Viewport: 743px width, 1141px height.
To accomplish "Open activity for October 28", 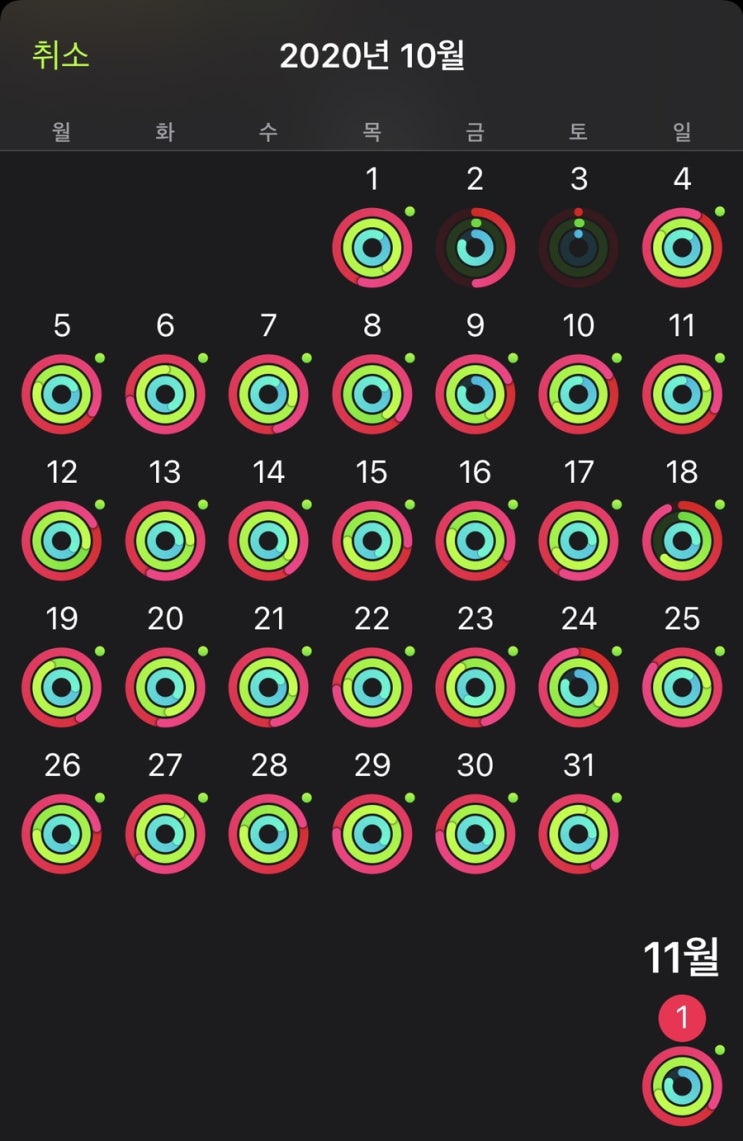I will 268,834.
